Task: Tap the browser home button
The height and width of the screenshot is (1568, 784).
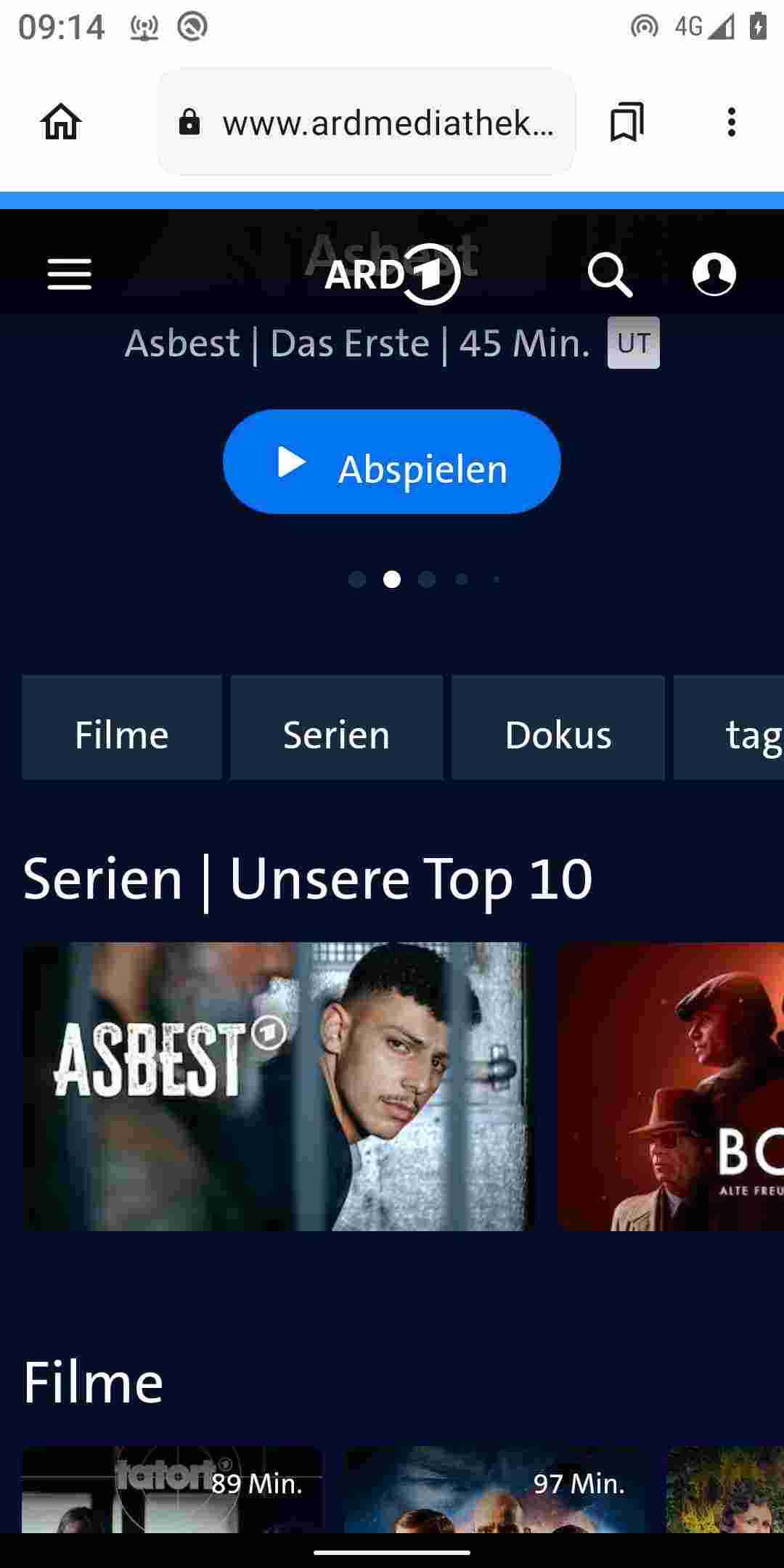Action: coord(61,122)
